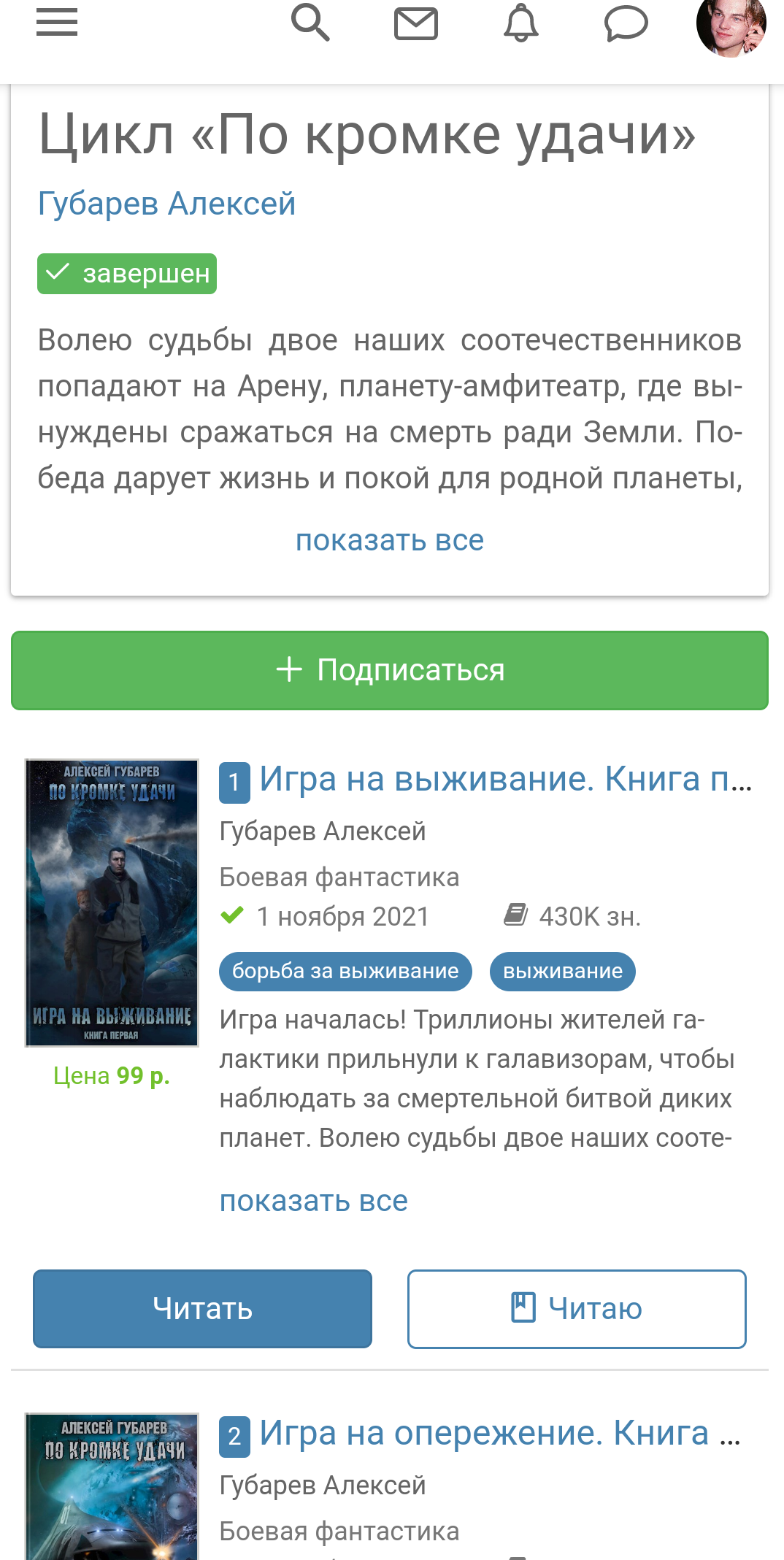Select the выживание tag chip
784x1560 pixels.
coord(562,972)
